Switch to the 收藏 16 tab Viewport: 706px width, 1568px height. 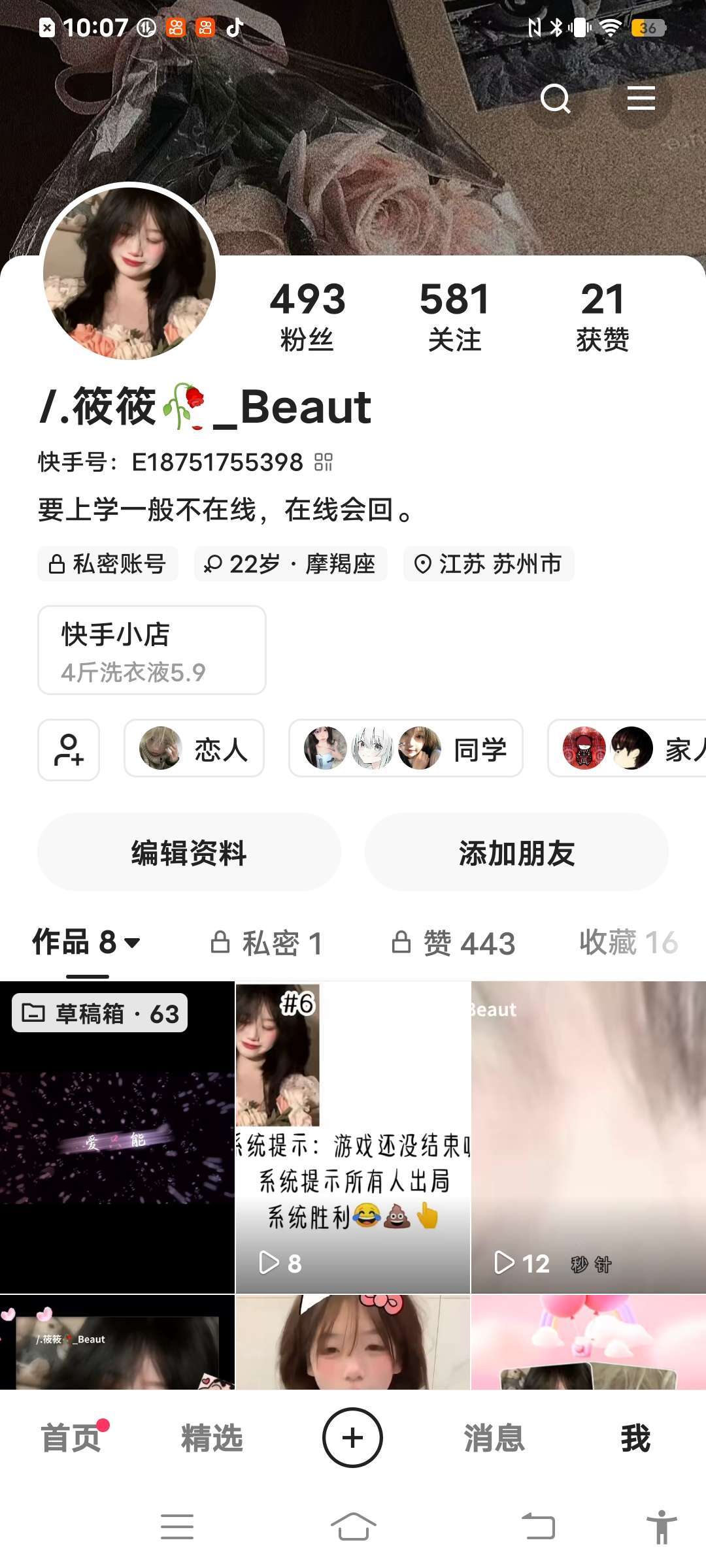coord(628,943)
